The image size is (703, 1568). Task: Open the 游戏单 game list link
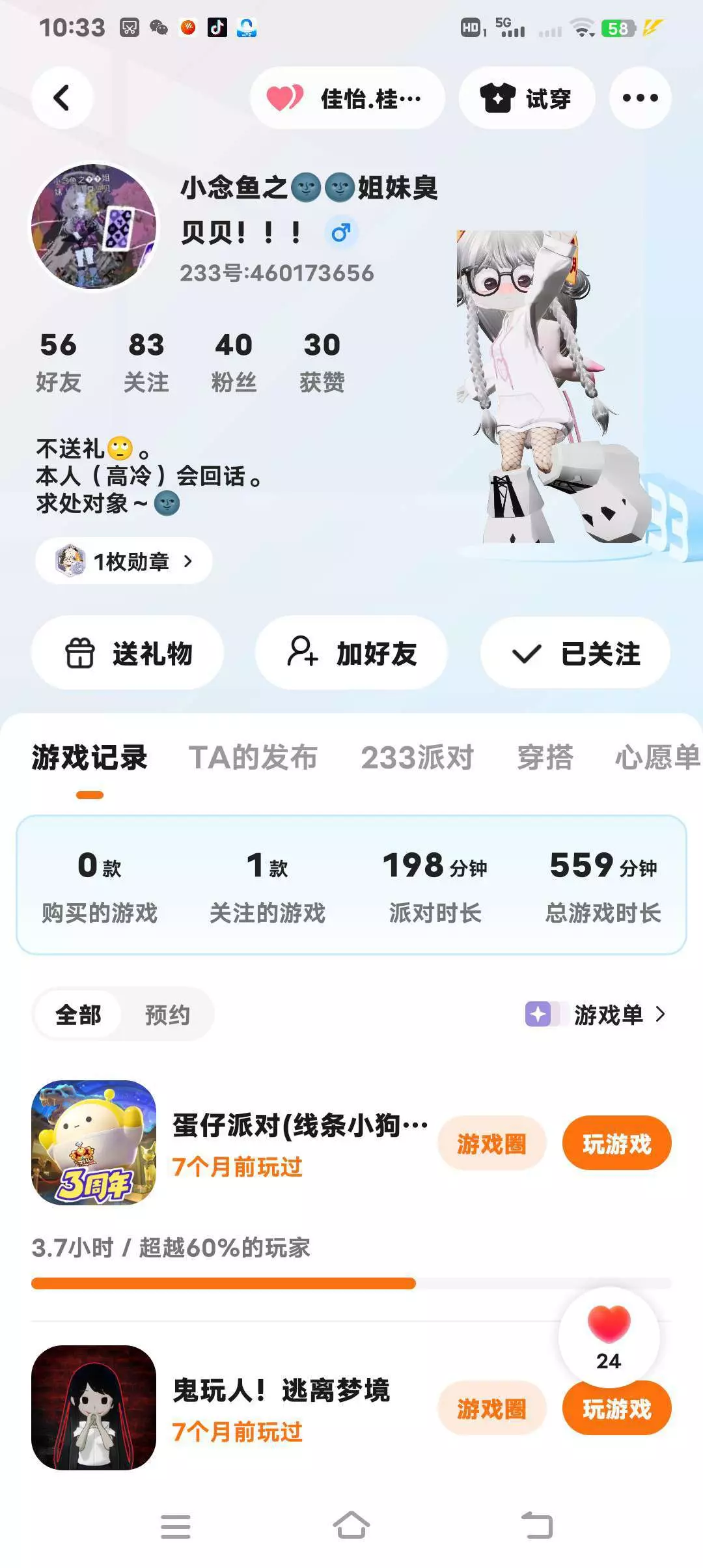pos(596,1015)
